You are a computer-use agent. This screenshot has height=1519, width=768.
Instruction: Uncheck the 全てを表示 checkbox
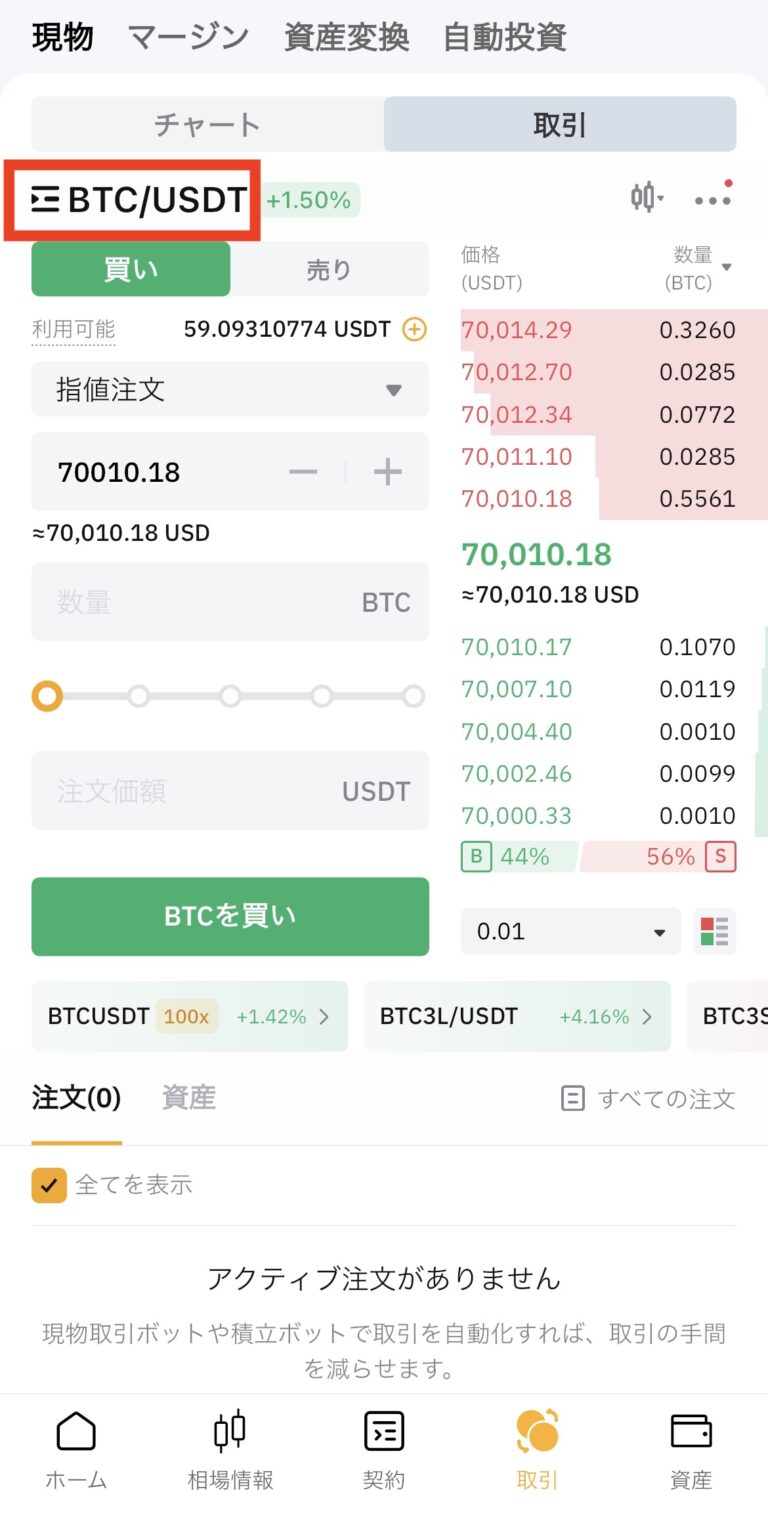point(49,1185)
